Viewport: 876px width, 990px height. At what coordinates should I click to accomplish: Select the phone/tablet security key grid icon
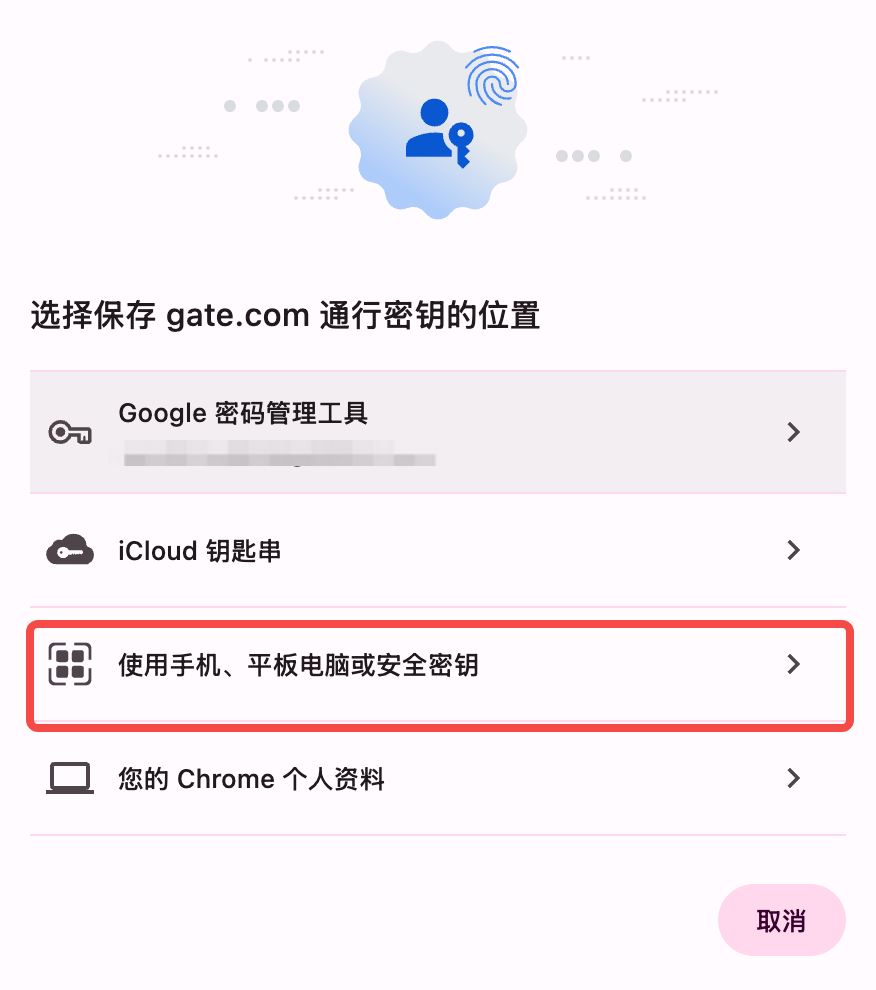69,664
